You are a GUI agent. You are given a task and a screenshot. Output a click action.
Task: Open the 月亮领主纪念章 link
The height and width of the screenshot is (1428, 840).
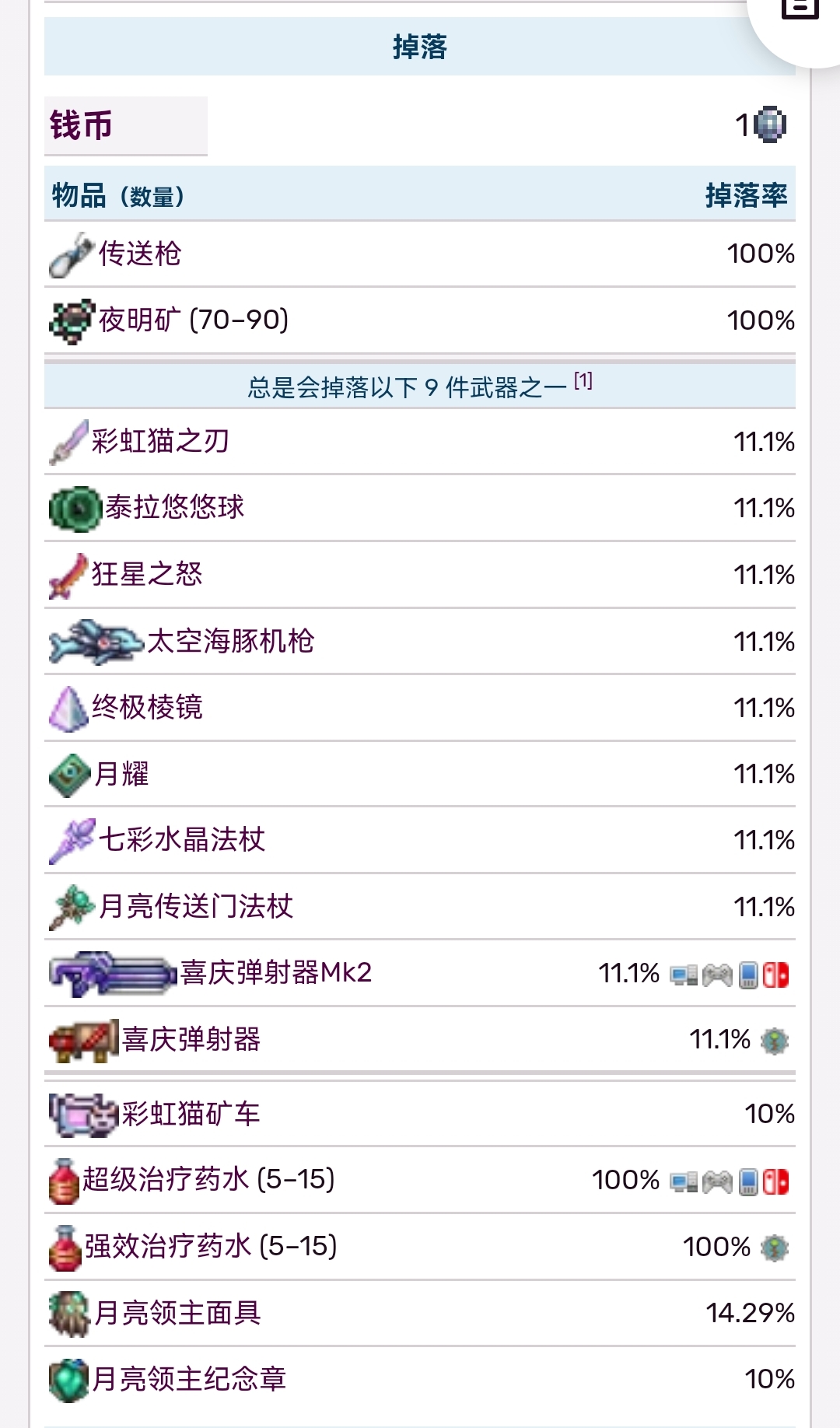[189, 1379]
